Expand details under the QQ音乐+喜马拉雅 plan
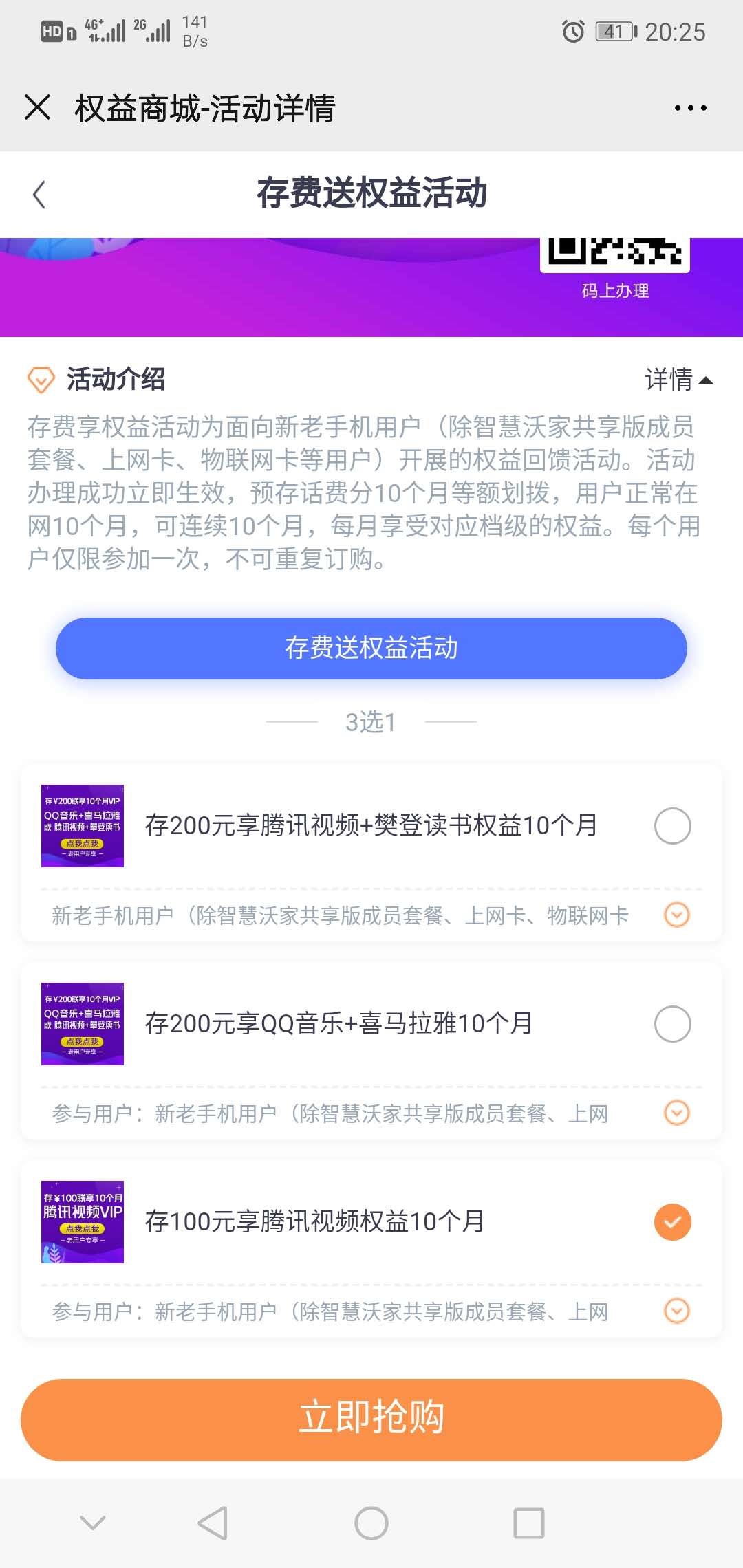Image resolution: width=743 pixels, height=1568 pixels. click(x=677, y=1113)
